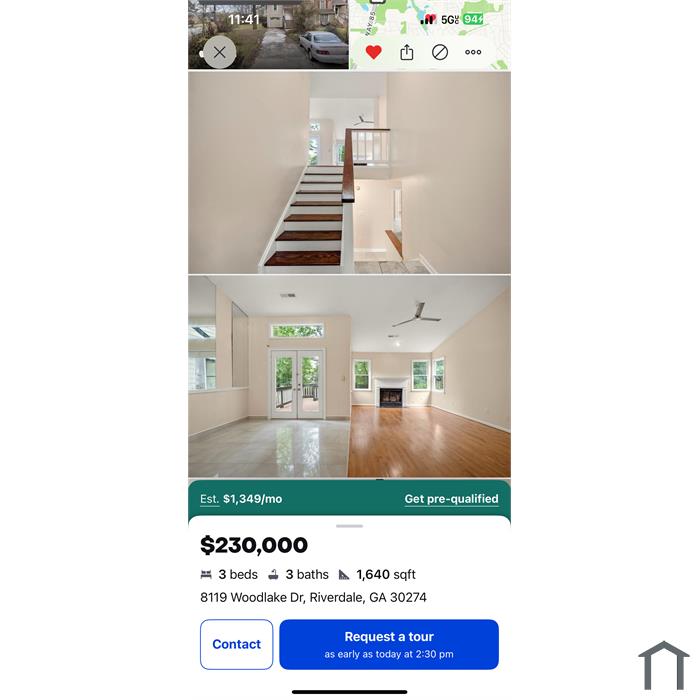Open the staircase photo
Screen dimensions: 700x700
tap(349, 172)
